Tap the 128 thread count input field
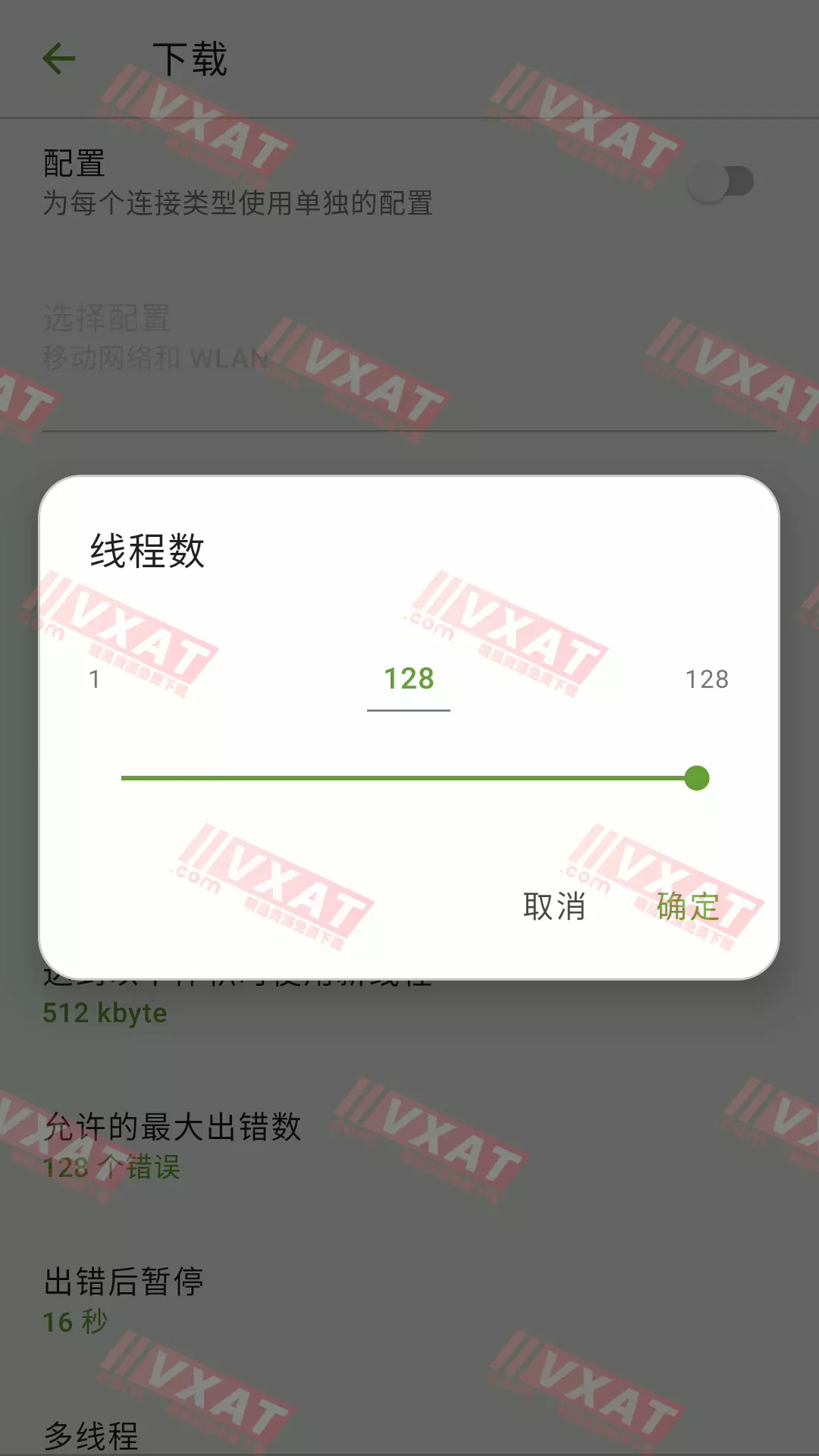 coord(409,679)
